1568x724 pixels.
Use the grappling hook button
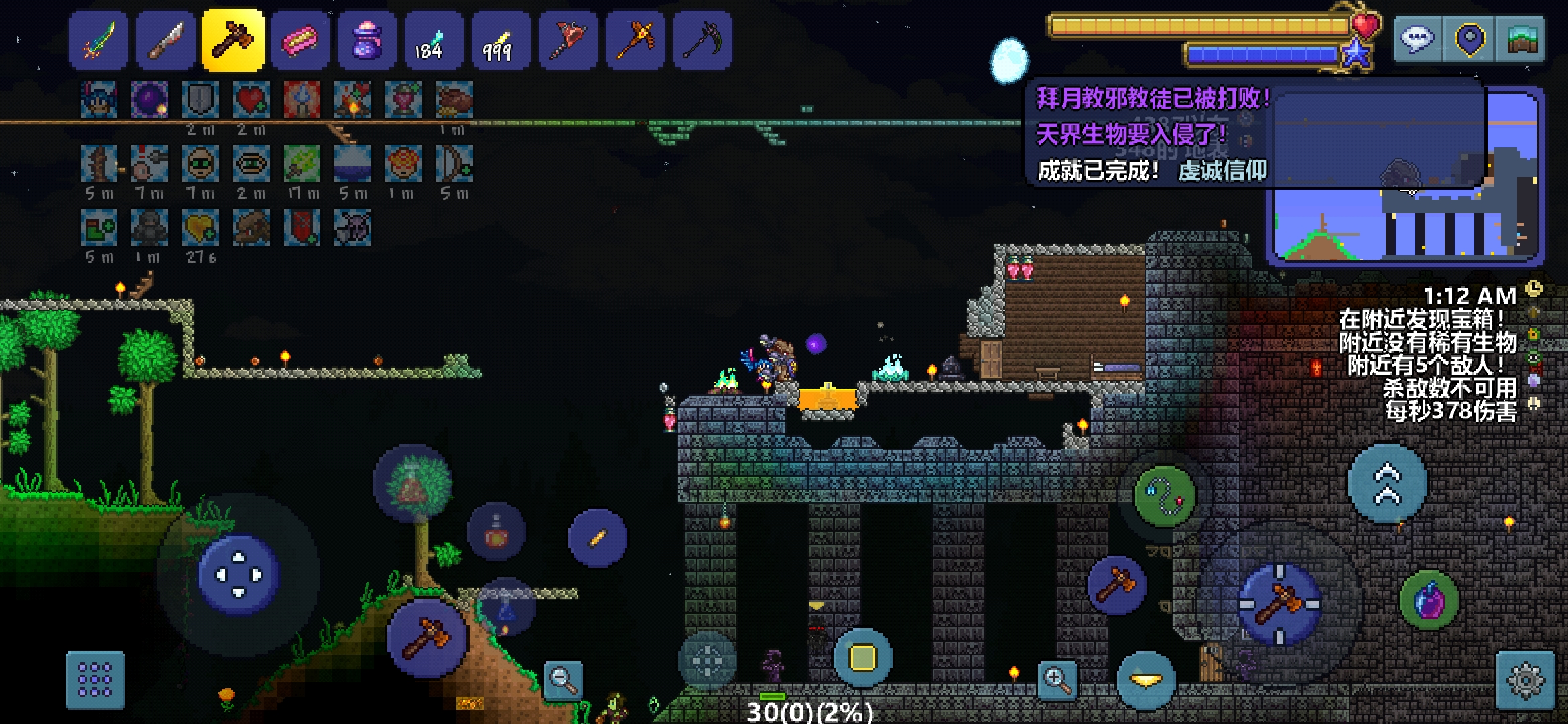[x=1165, y=497]
